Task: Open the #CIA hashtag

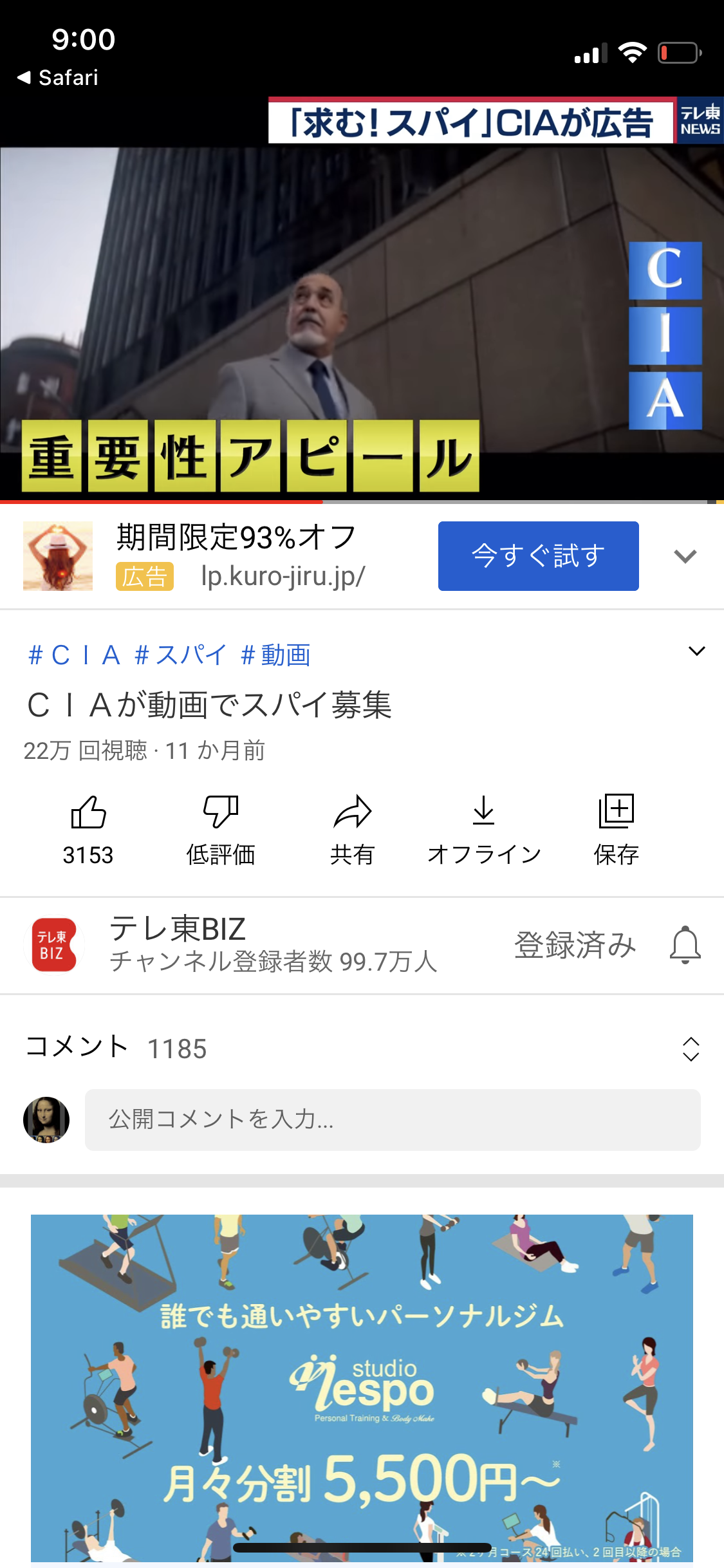Action: [75, 655]
